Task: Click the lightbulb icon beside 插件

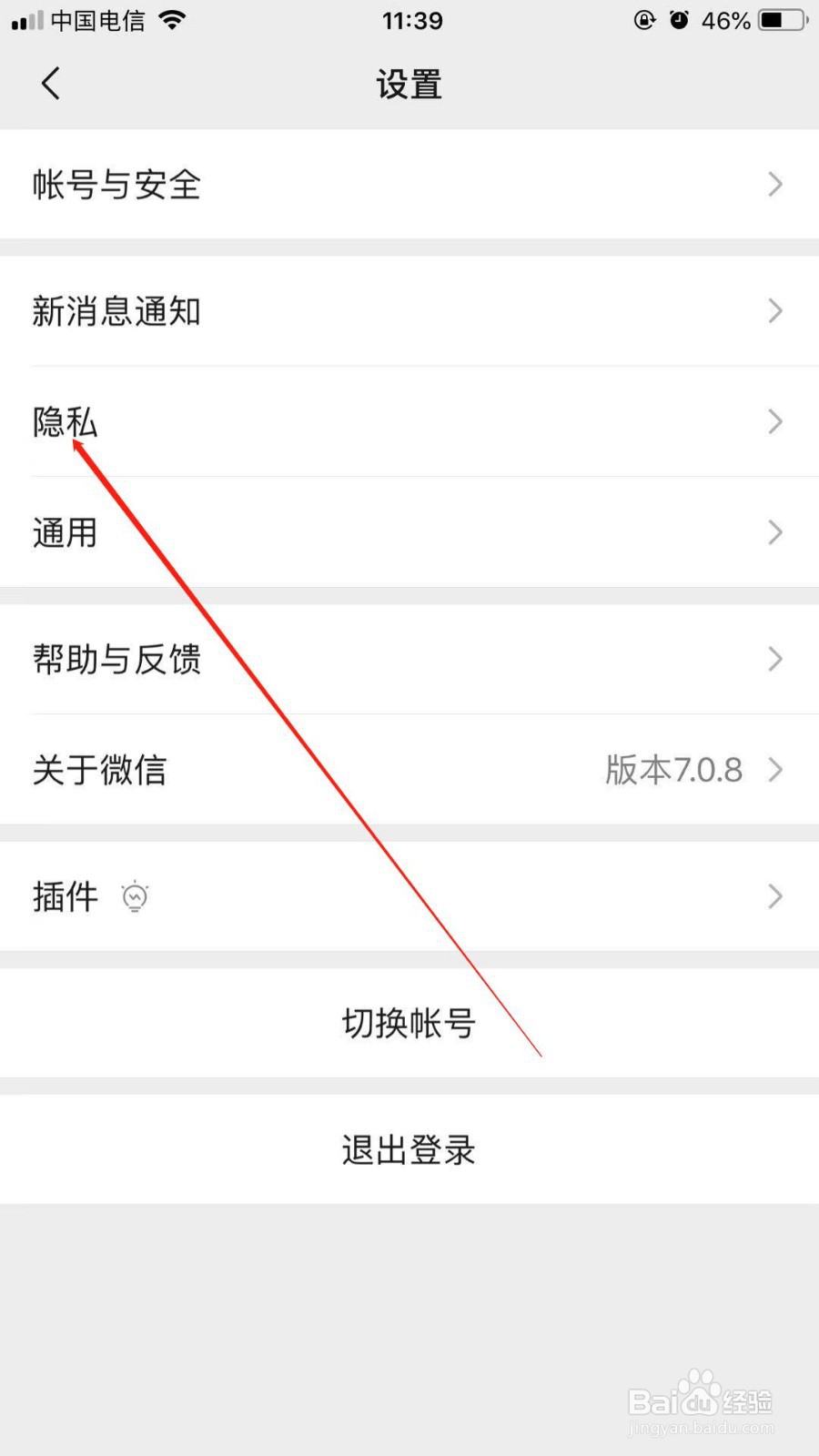Action: click(x=135, y=896)
